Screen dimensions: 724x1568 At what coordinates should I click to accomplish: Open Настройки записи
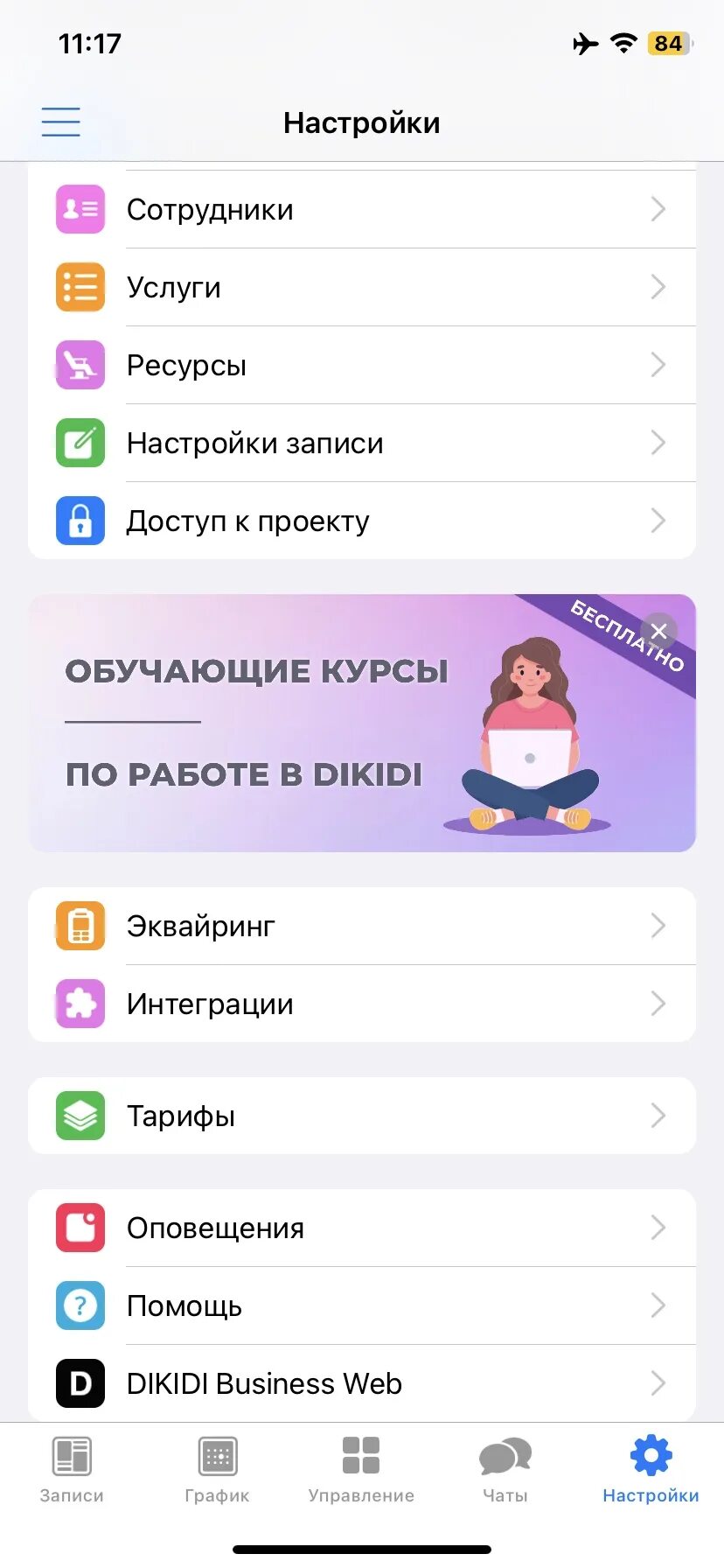[362, 444]
